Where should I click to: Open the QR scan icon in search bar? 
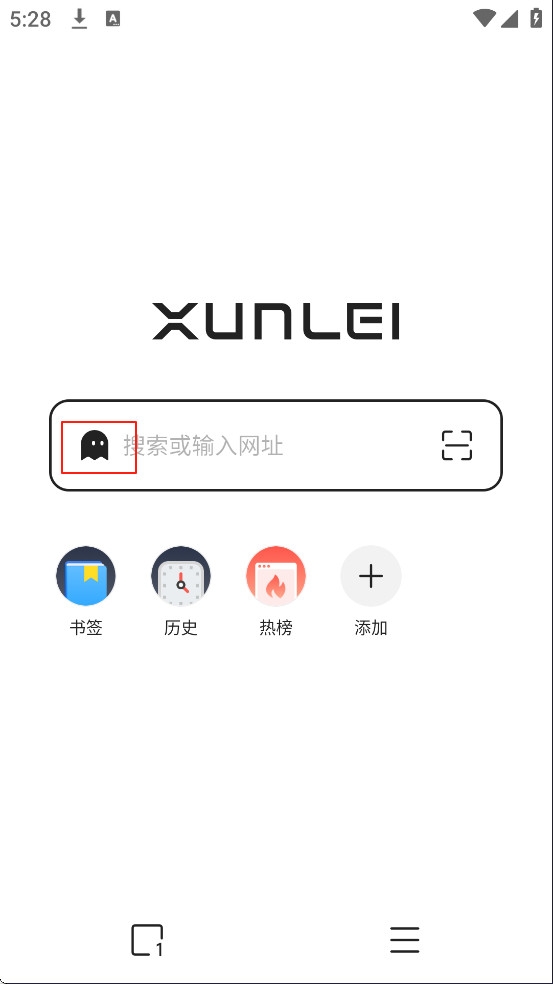pyautogui.click(x=456, y=446)
